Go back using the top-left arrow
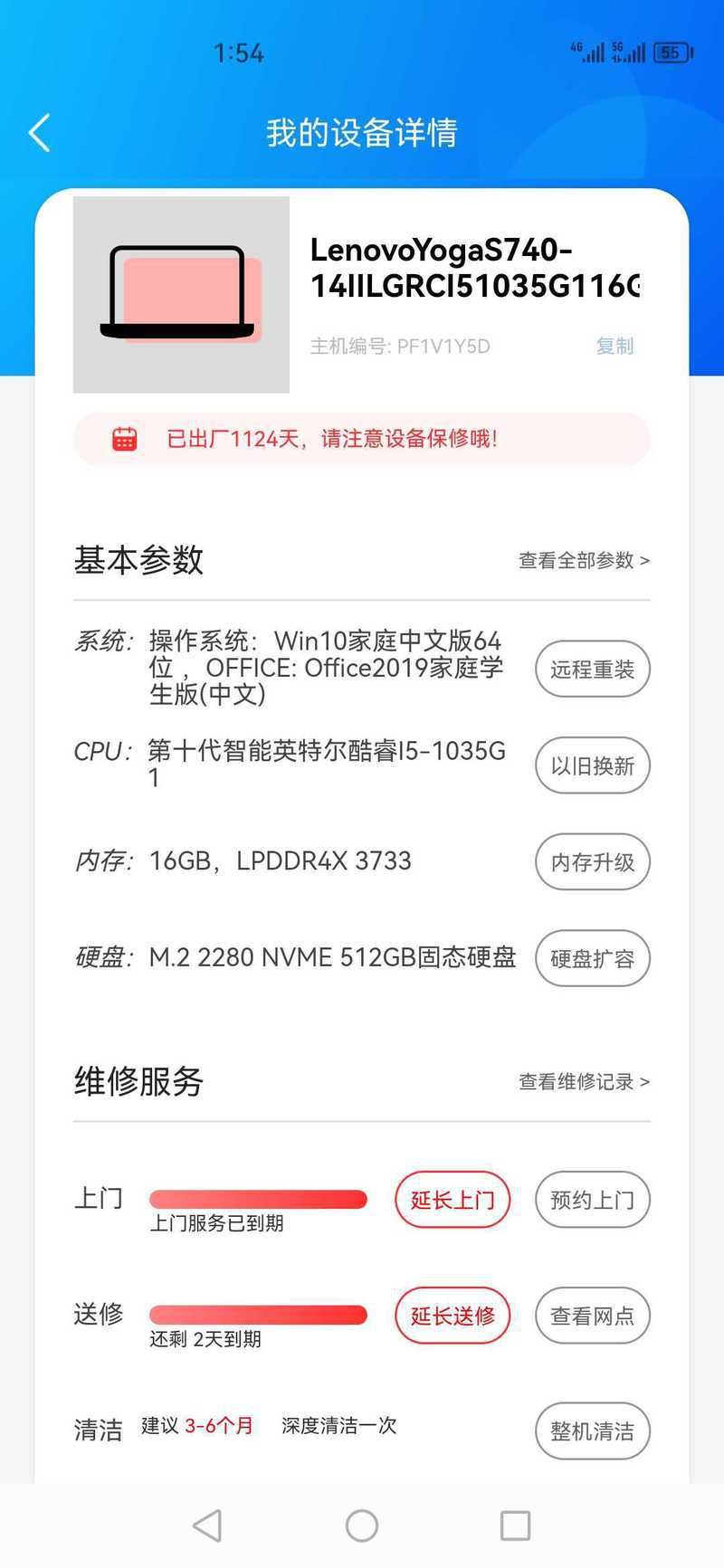The image size is (724, 1568). tap(39, 133)
